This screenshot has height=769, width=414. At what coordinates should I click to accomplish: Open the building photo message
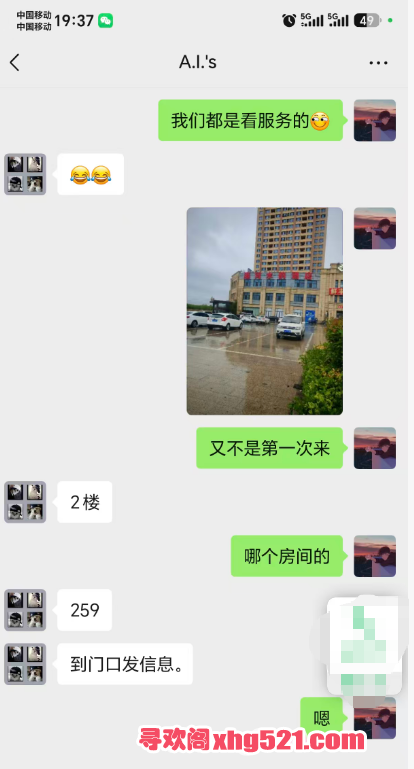265,311
